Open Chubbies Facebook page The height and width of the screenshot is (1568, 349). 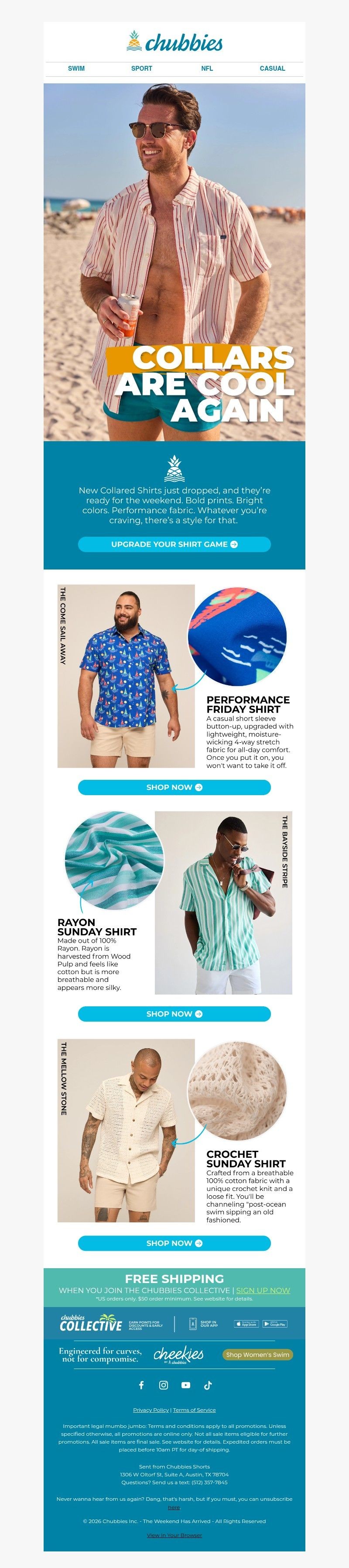coord(141,1385)
